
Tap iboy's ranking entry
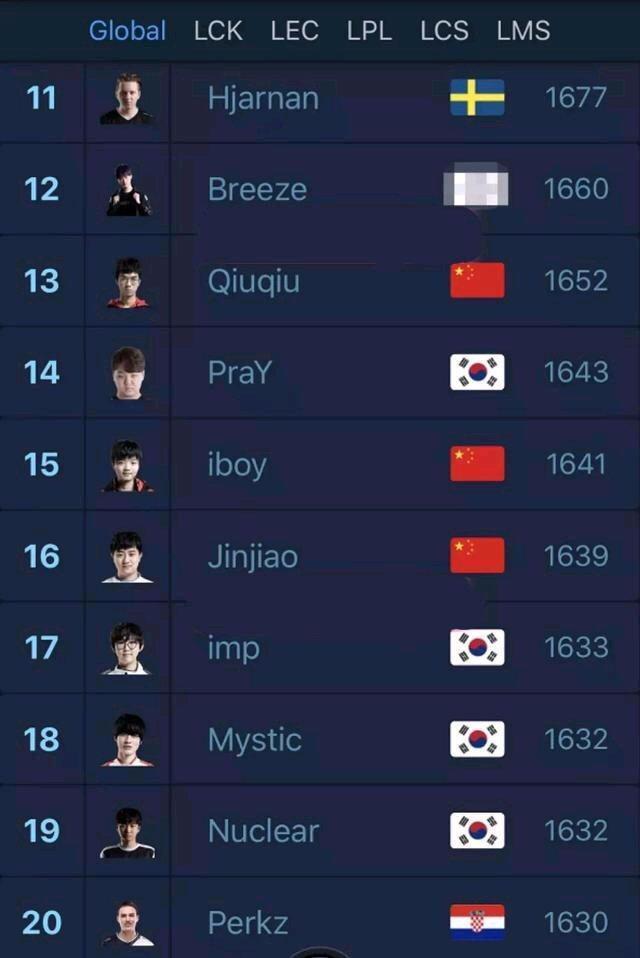[237, 464]
